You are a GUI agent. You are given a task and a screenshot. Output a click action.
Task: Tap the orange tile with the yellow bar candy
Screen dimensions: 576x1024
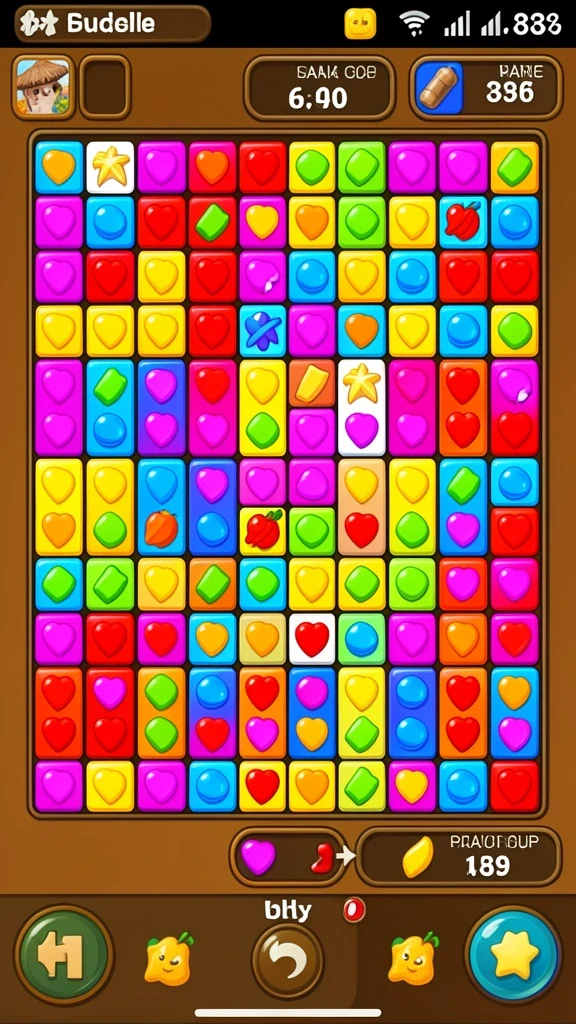click(x=312, y=383)
